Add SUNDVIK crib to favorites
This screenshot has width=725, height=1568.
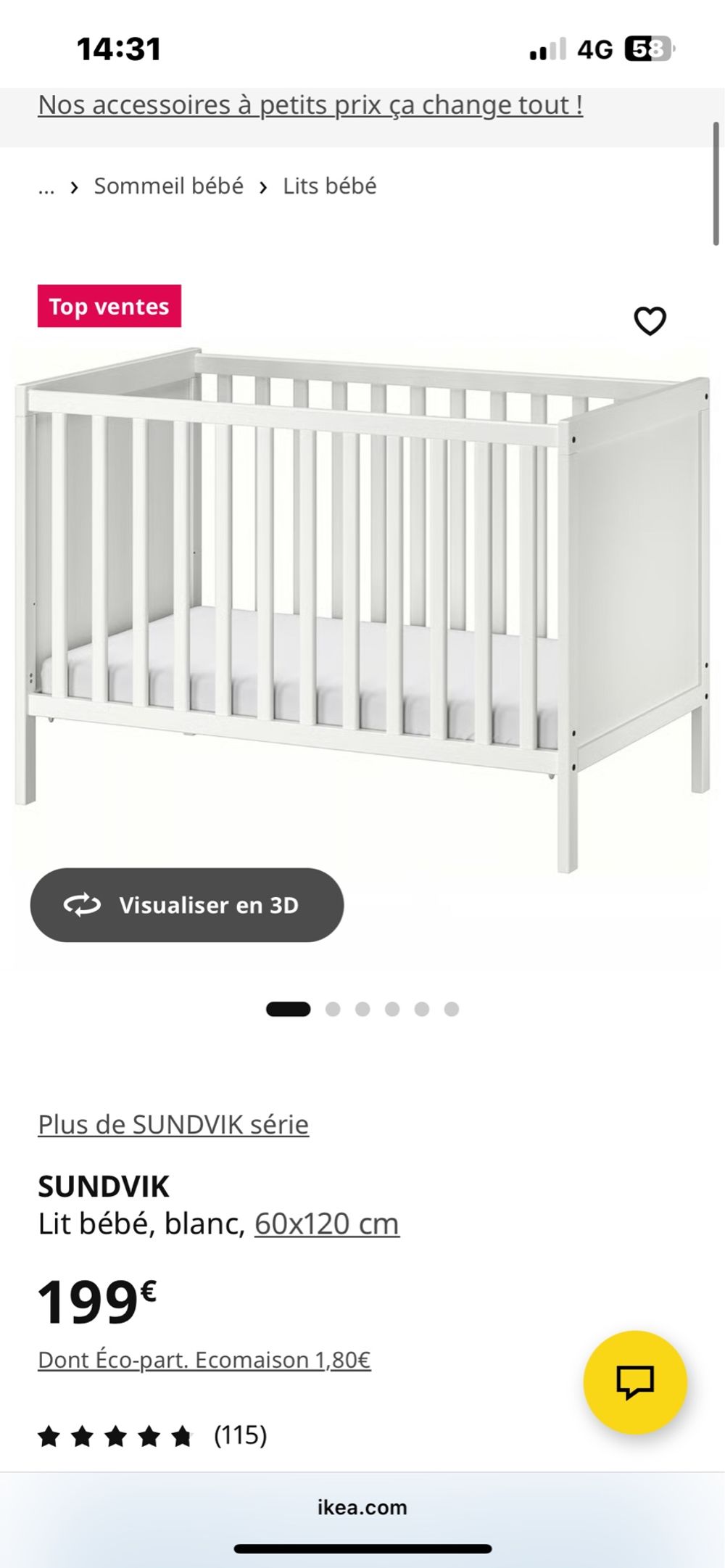point(650,321)
